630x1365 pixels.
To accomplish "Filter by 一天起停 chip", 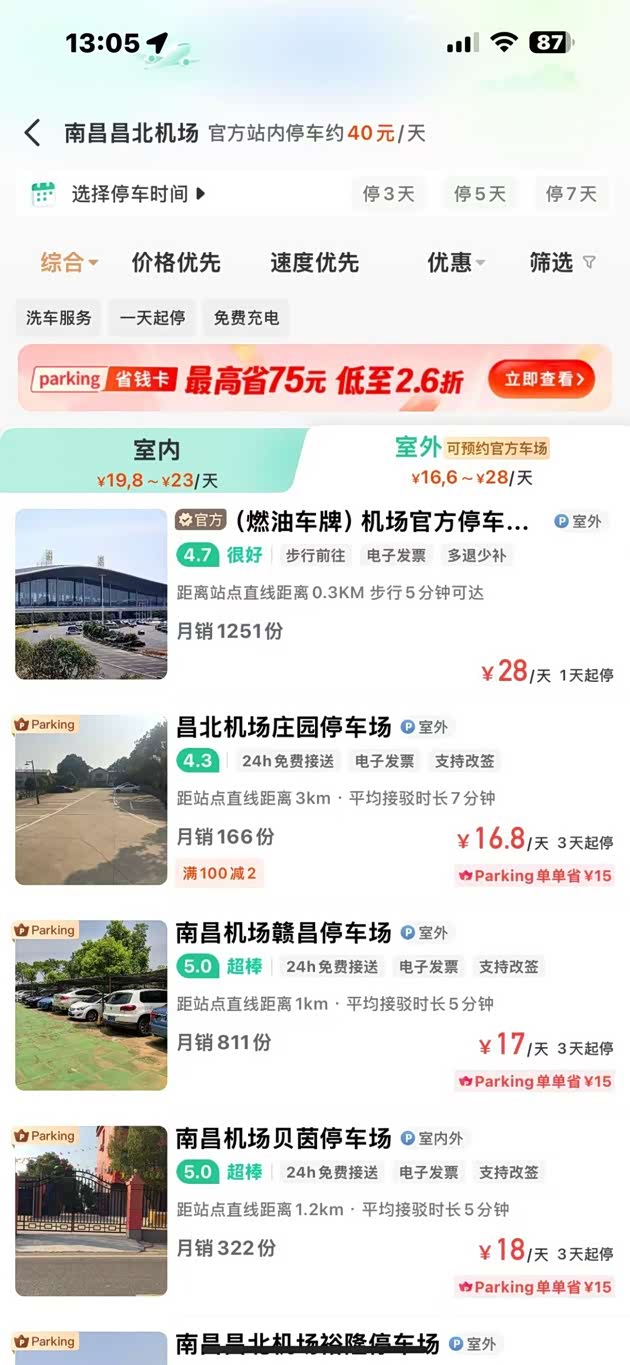I will point(152,318).
